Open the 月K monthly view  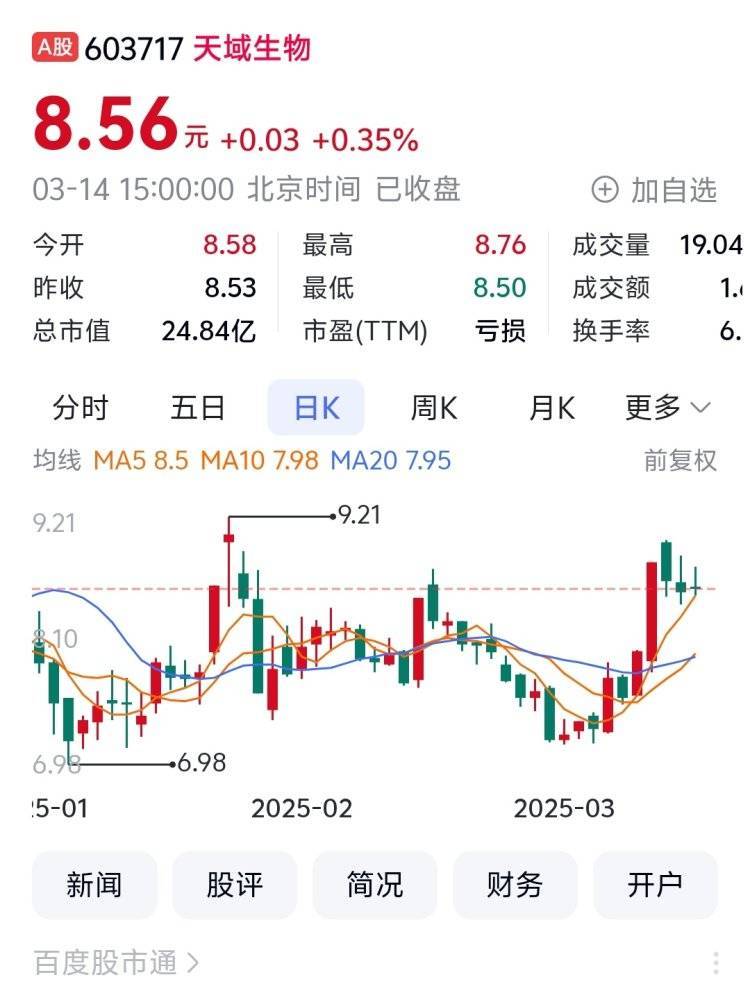(x=551, y=407)
